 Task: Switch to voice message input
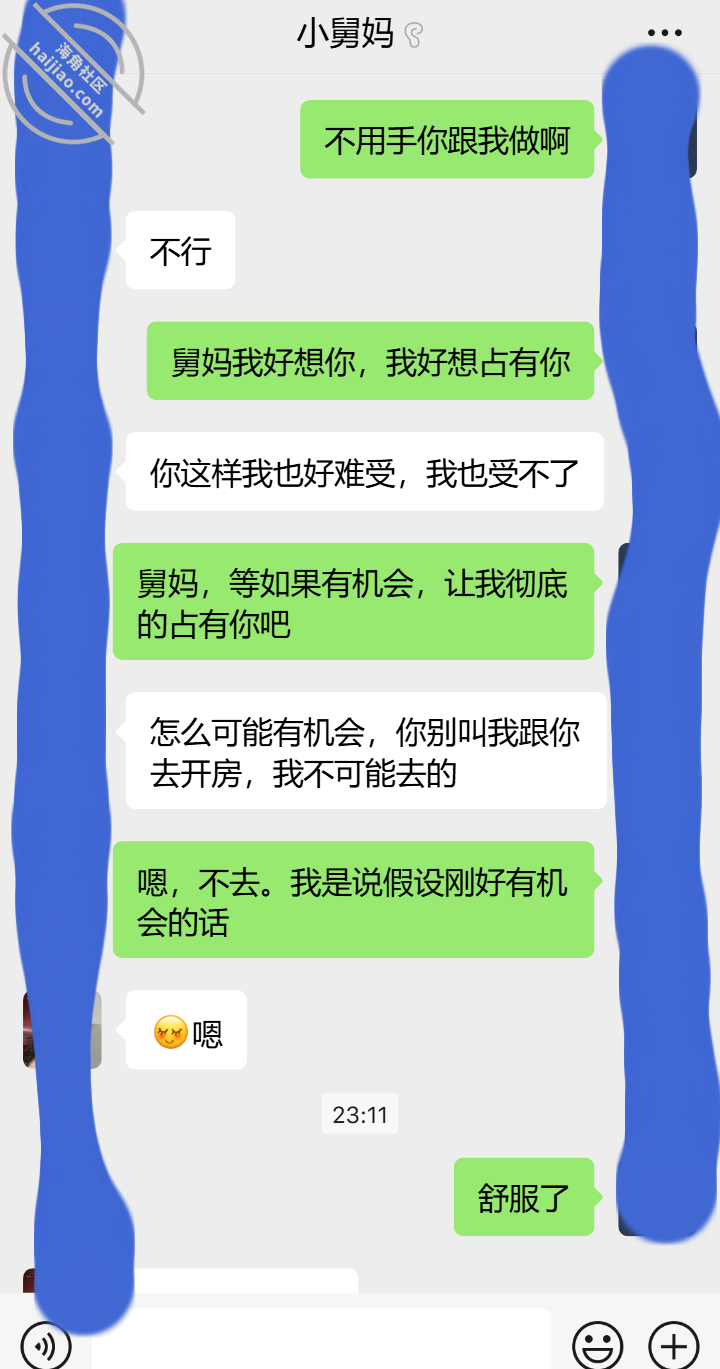(46, 1344)
